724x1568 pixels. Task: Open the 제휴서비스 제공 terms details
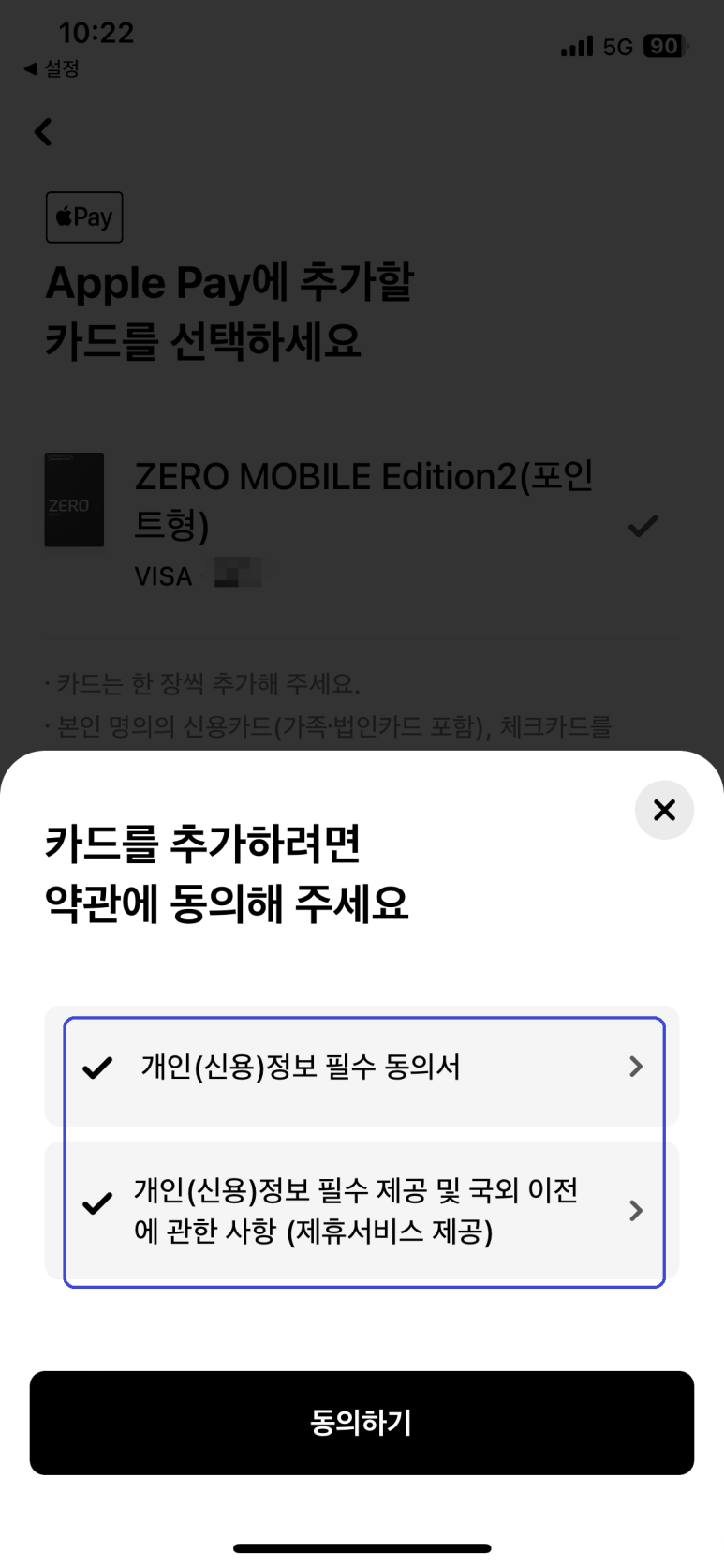click(636, 1211)
